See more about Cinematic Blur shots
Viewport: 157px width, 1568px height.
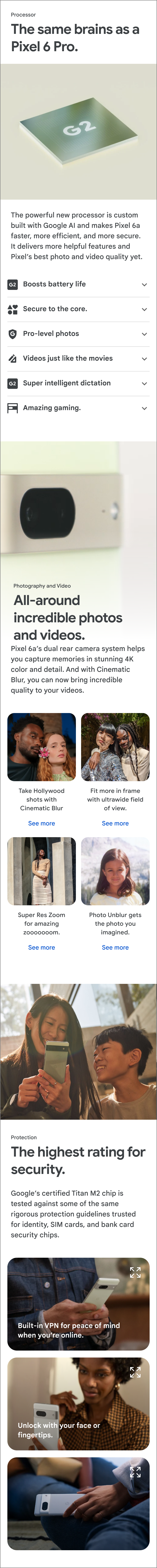click(x=41, y=823)
